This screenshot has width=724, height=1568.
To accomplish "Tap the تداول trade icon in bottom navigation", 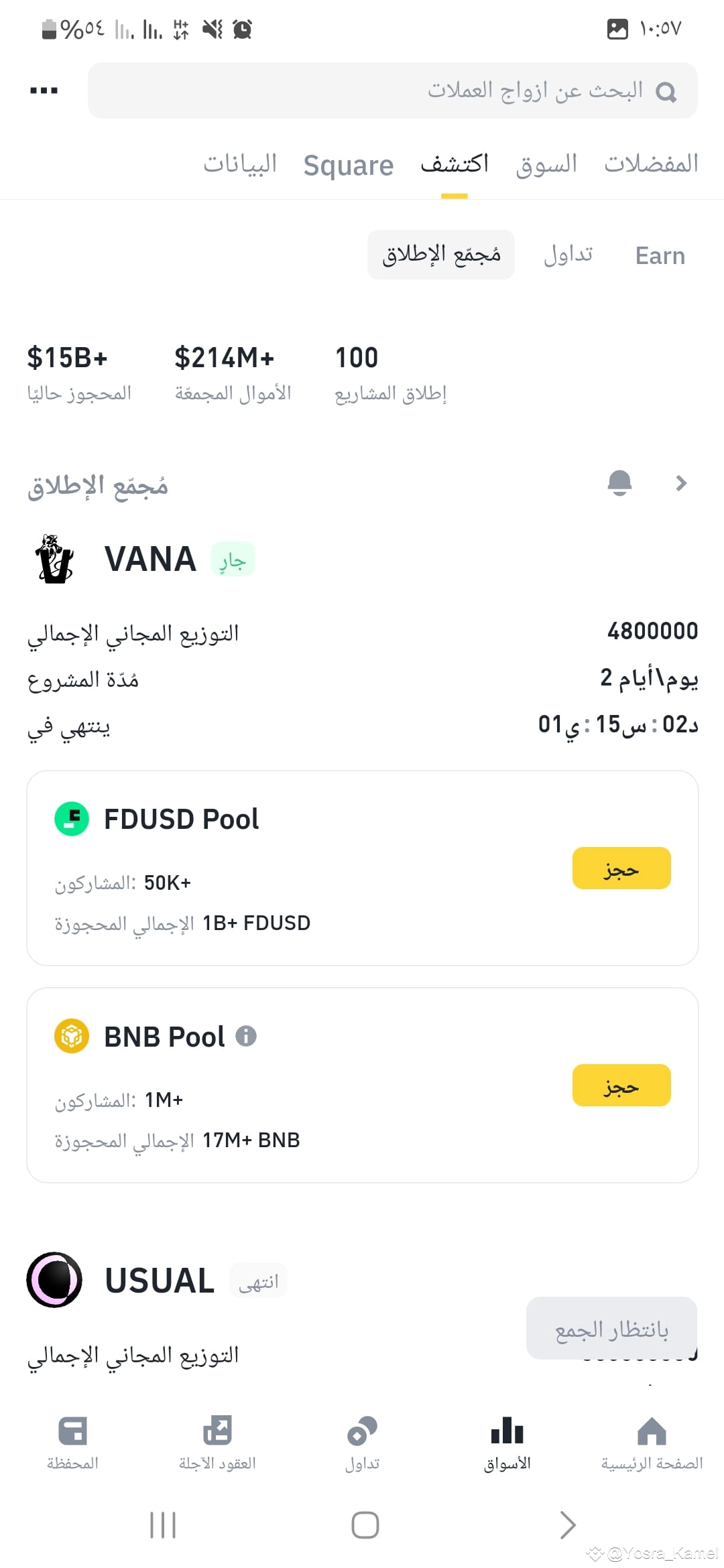I will click(362, 1431).
